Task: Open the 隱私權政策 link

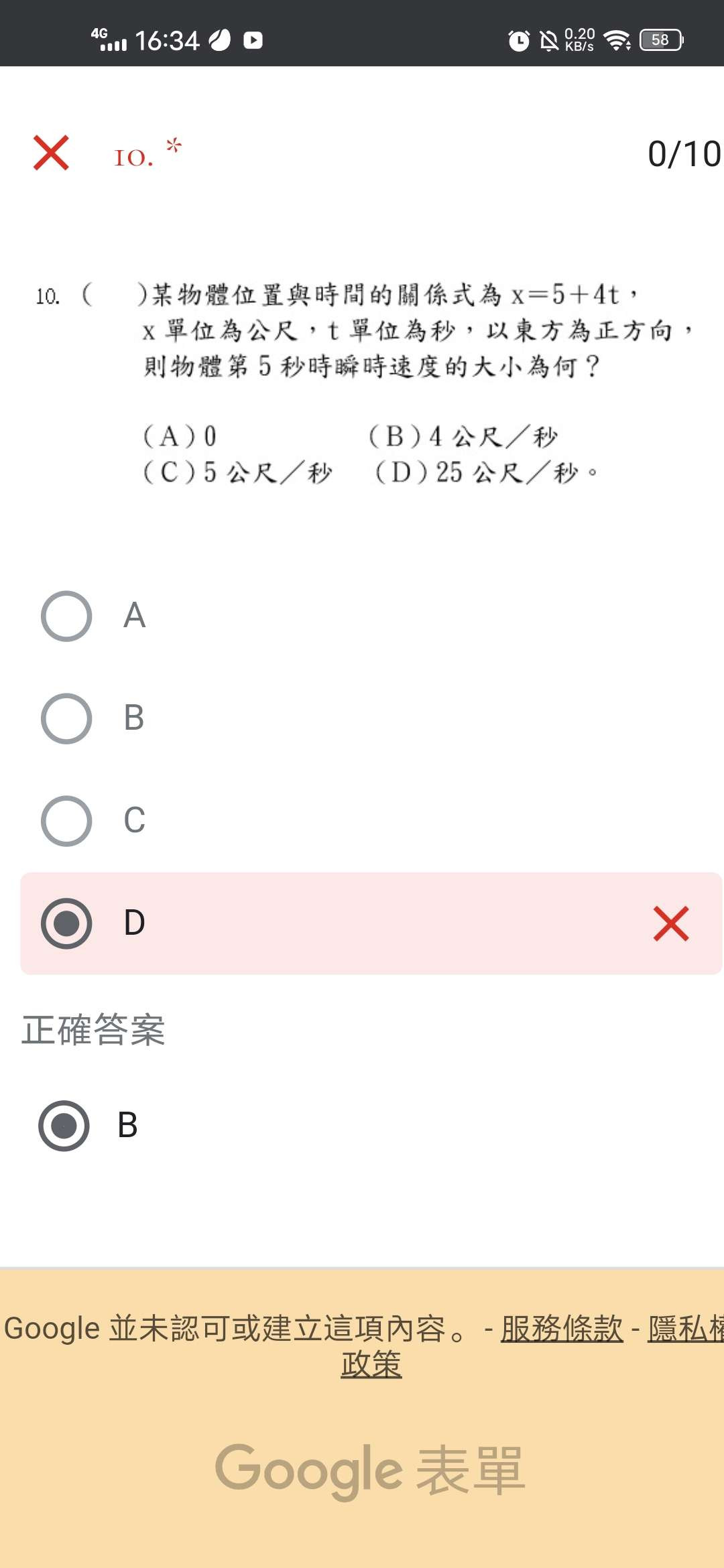Action: 371,1364
